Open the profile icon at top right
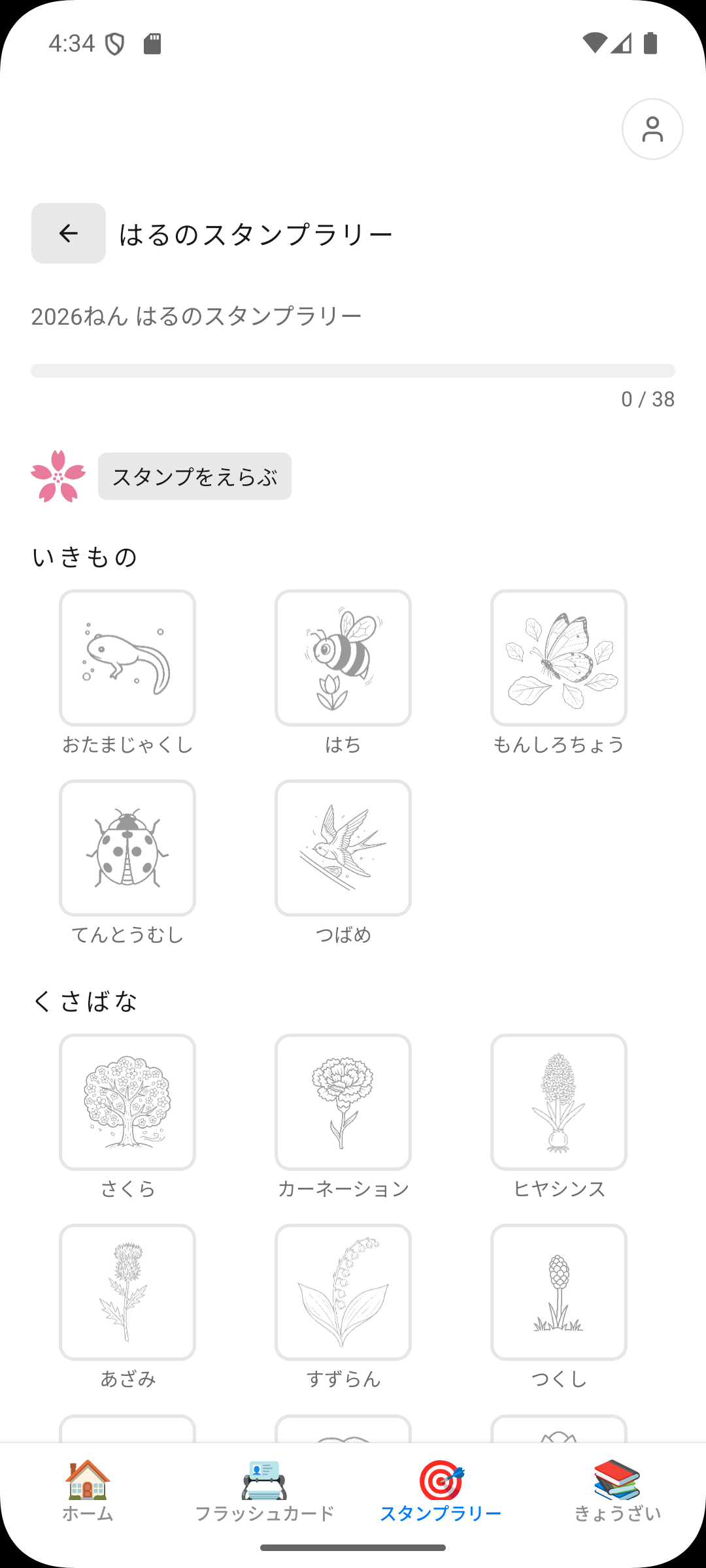The image size is (706, 1568). 652,129
